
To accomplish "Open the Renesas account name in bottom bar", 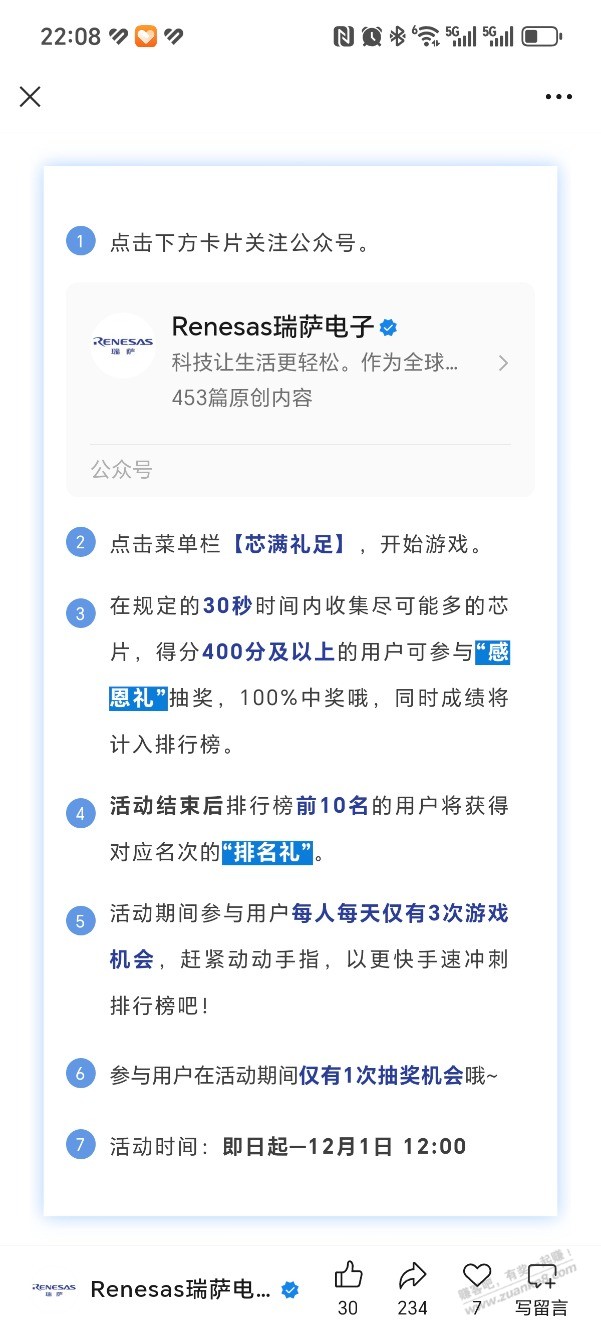I will [181, 1289].
